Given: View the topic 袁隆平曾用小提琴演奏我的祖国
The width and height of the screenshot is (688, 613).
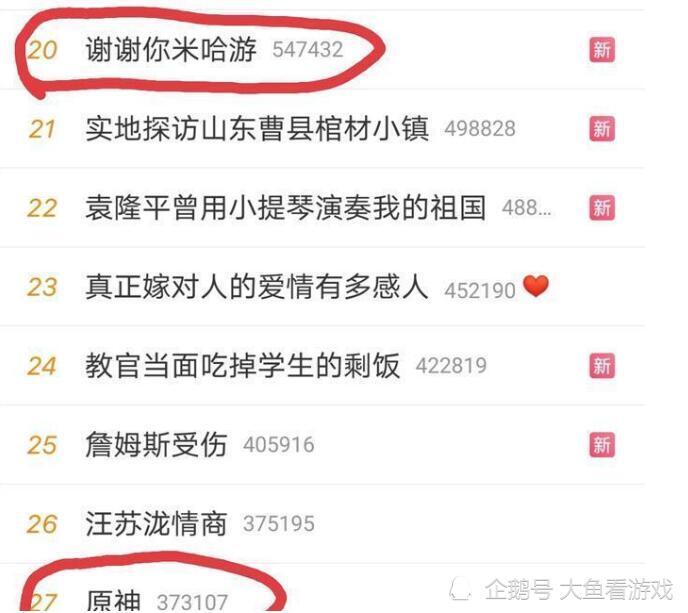Looking at the screenshot, I should [285, 208].
